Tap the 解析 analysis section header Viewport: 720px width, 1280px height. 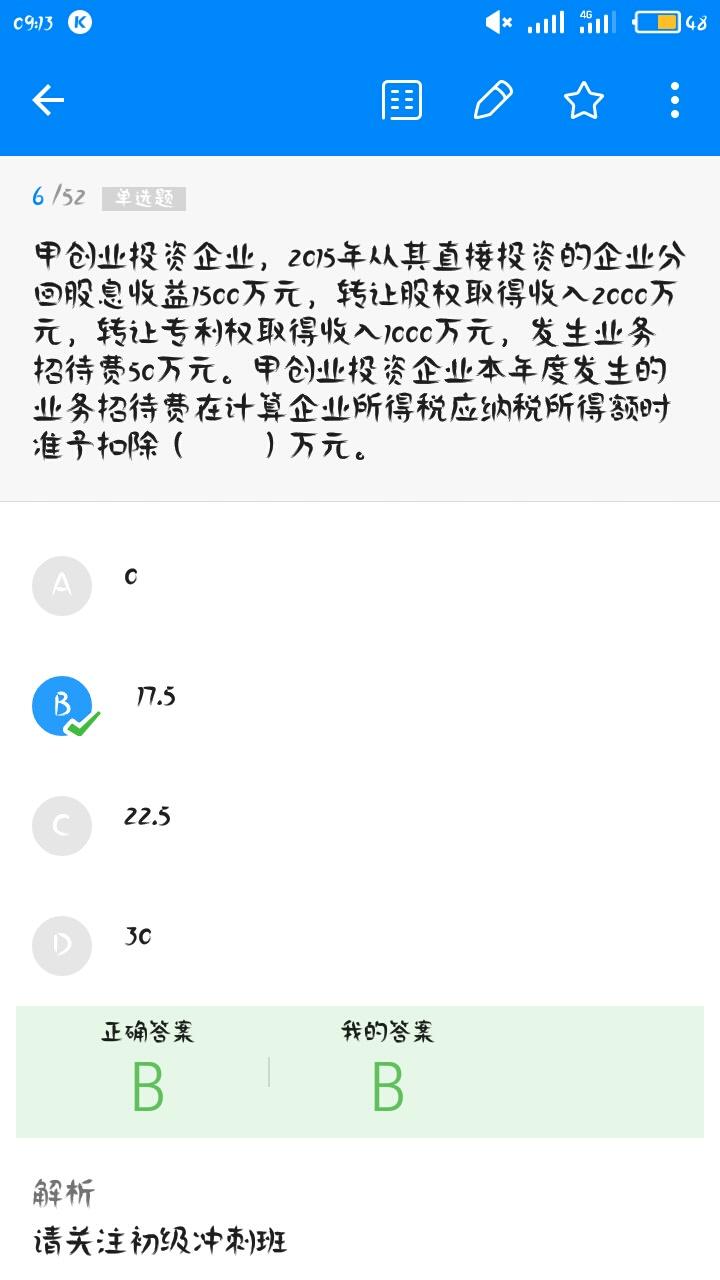[62, 1193]
